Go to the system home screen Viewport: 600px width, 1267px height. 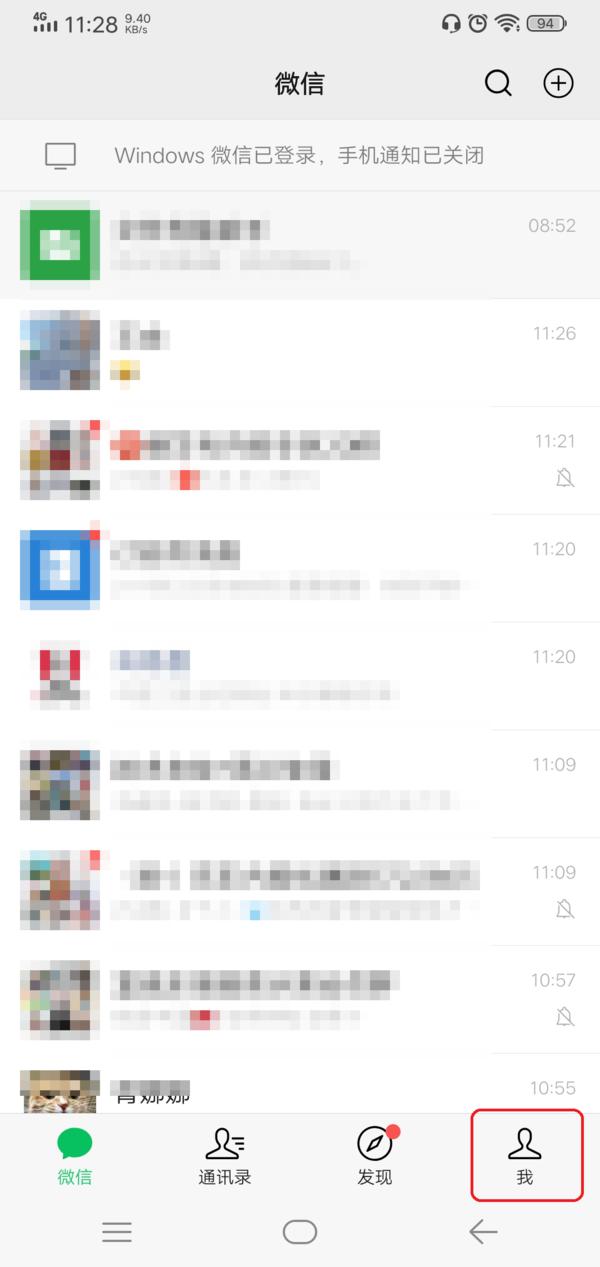tap(300, 1232)
